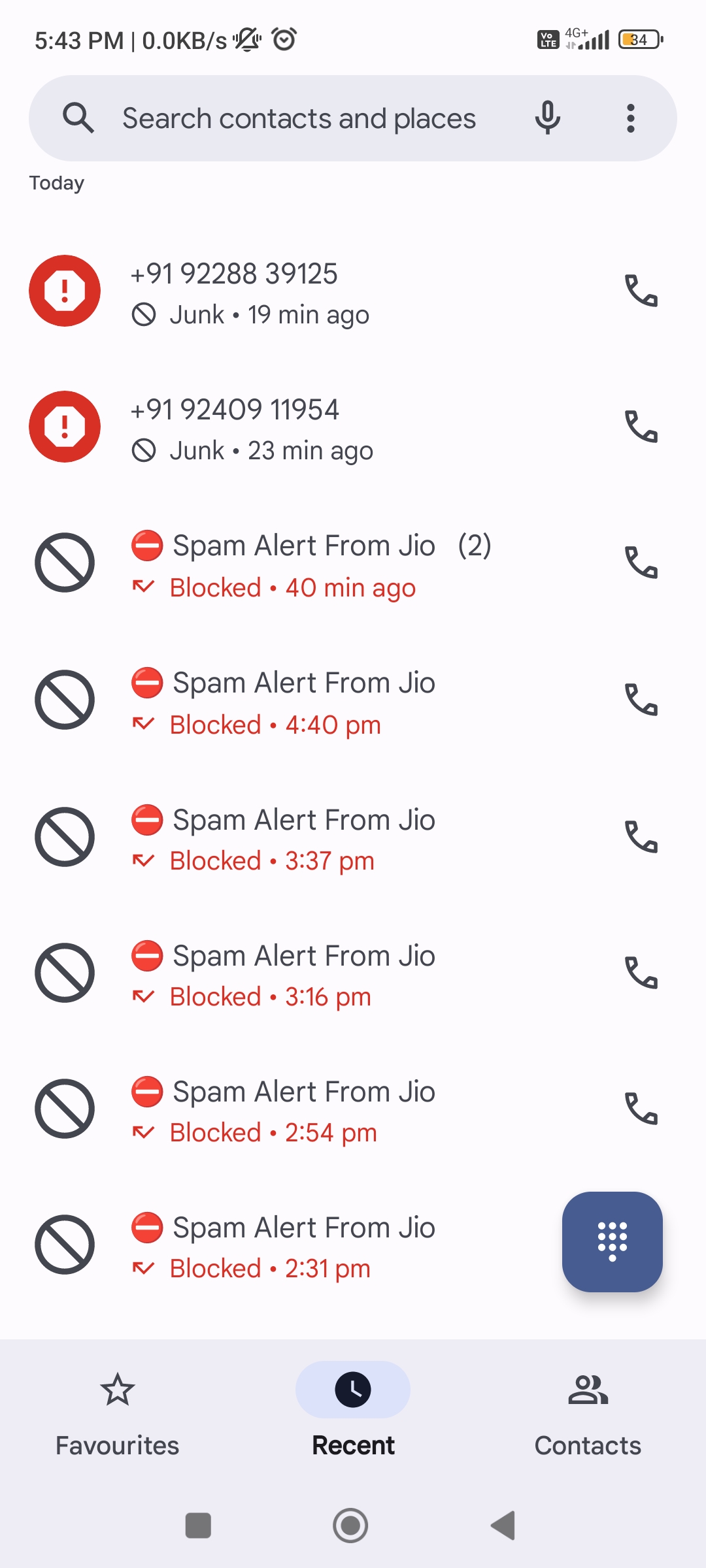Call the Spam Alert number blocked at 4:40 pm
Image resolution: width=706 pixels, height=1568 pixels.
pos(641,700)
